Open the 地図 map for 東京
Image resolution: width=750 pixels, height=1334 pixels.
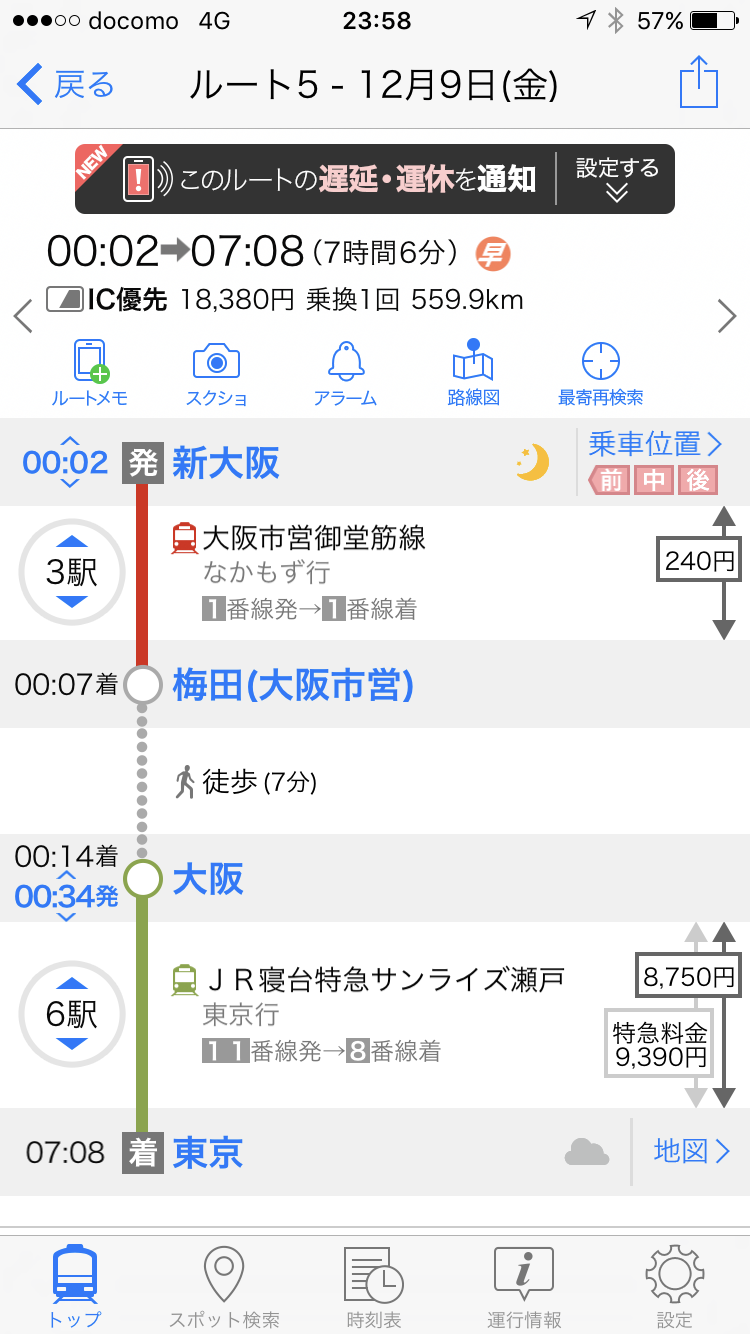click(x=692, y=1151)
